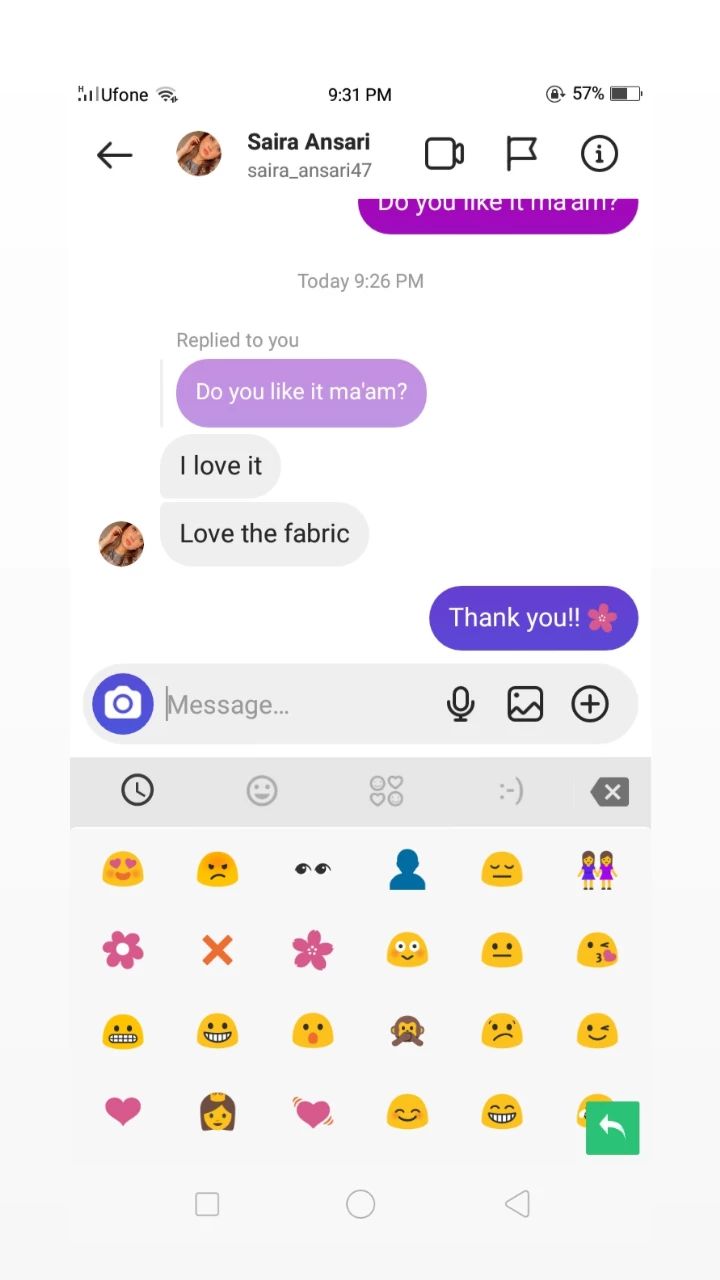The image size is (720, 1280).
Task: Tap the flag icon in header
Action: (521, 154)
